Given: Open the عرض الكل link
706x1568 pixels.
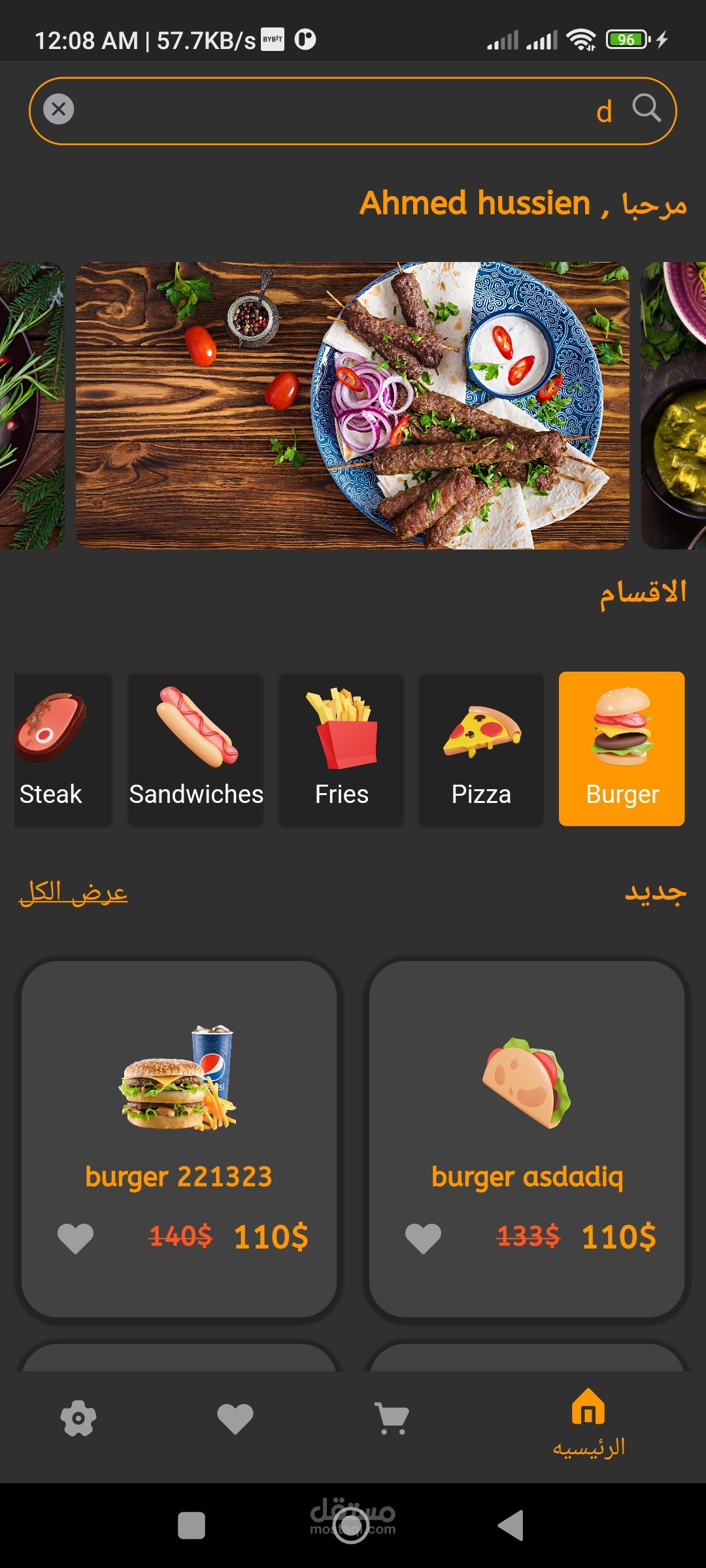Looking at the screenshot, I should [x=73, y=892].
